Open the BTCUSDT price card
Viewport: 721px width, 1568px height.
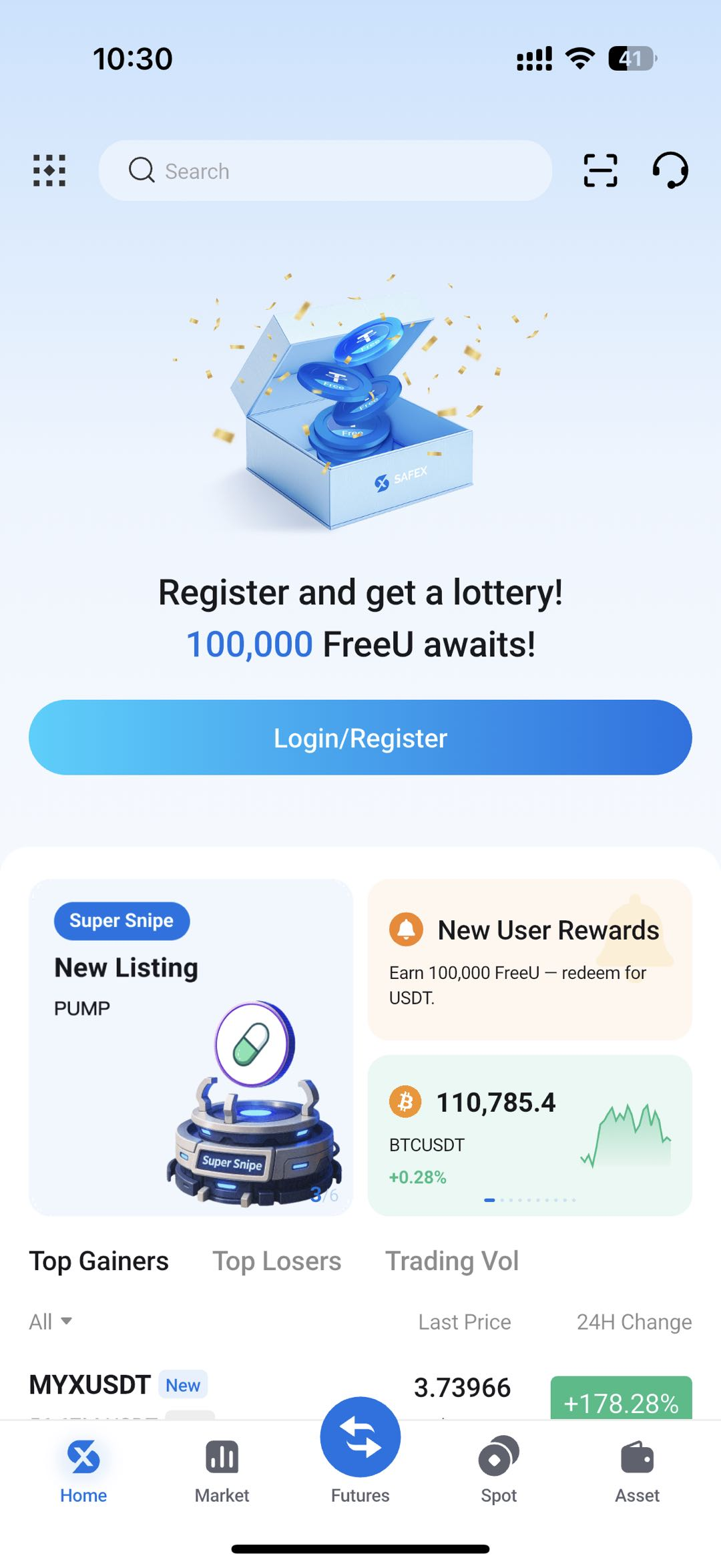pyautogui.click(x=529, y=1135)
